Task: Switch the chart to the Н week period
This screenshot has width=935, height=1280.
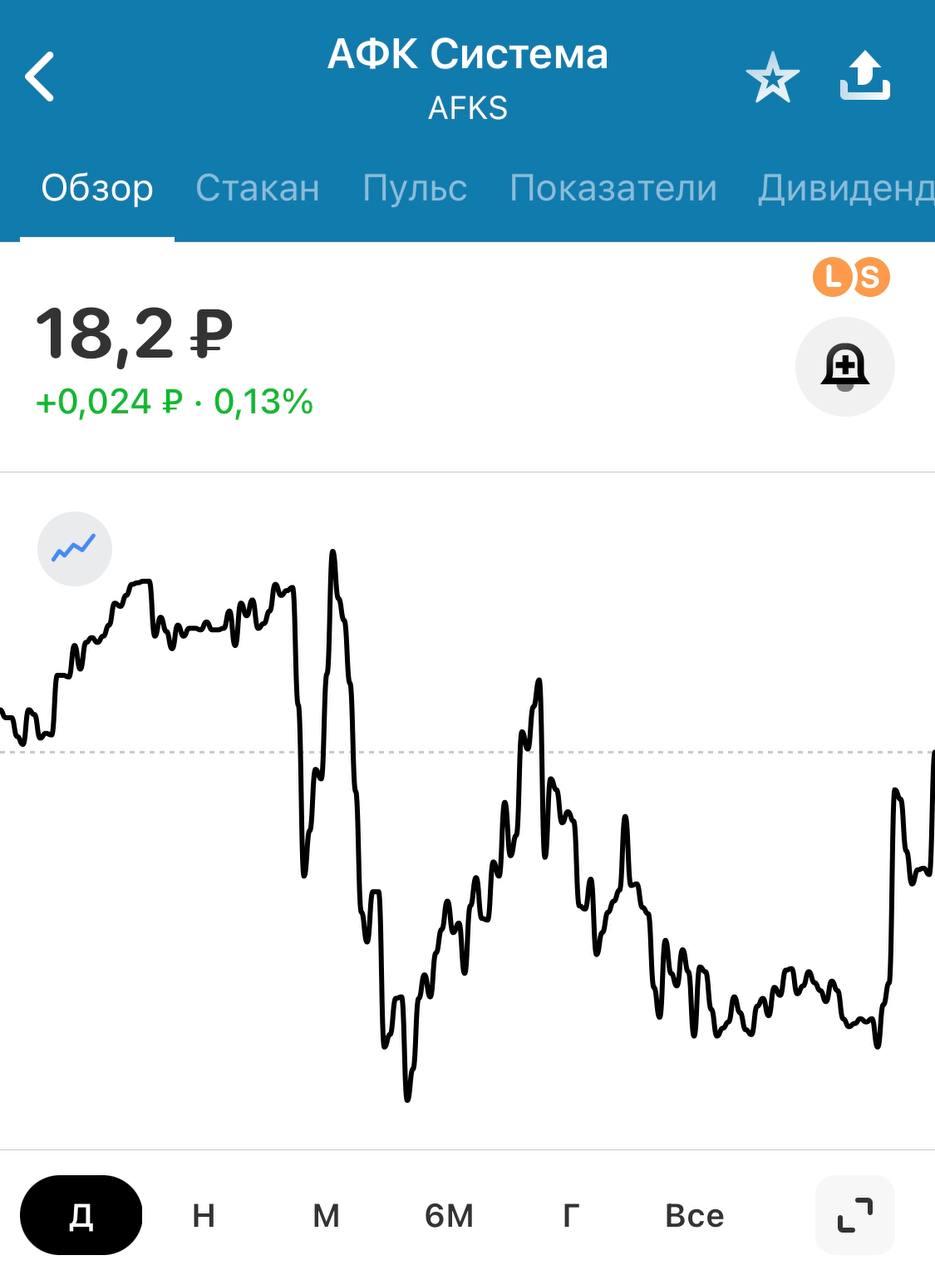Action: (x=203, y=1215)
